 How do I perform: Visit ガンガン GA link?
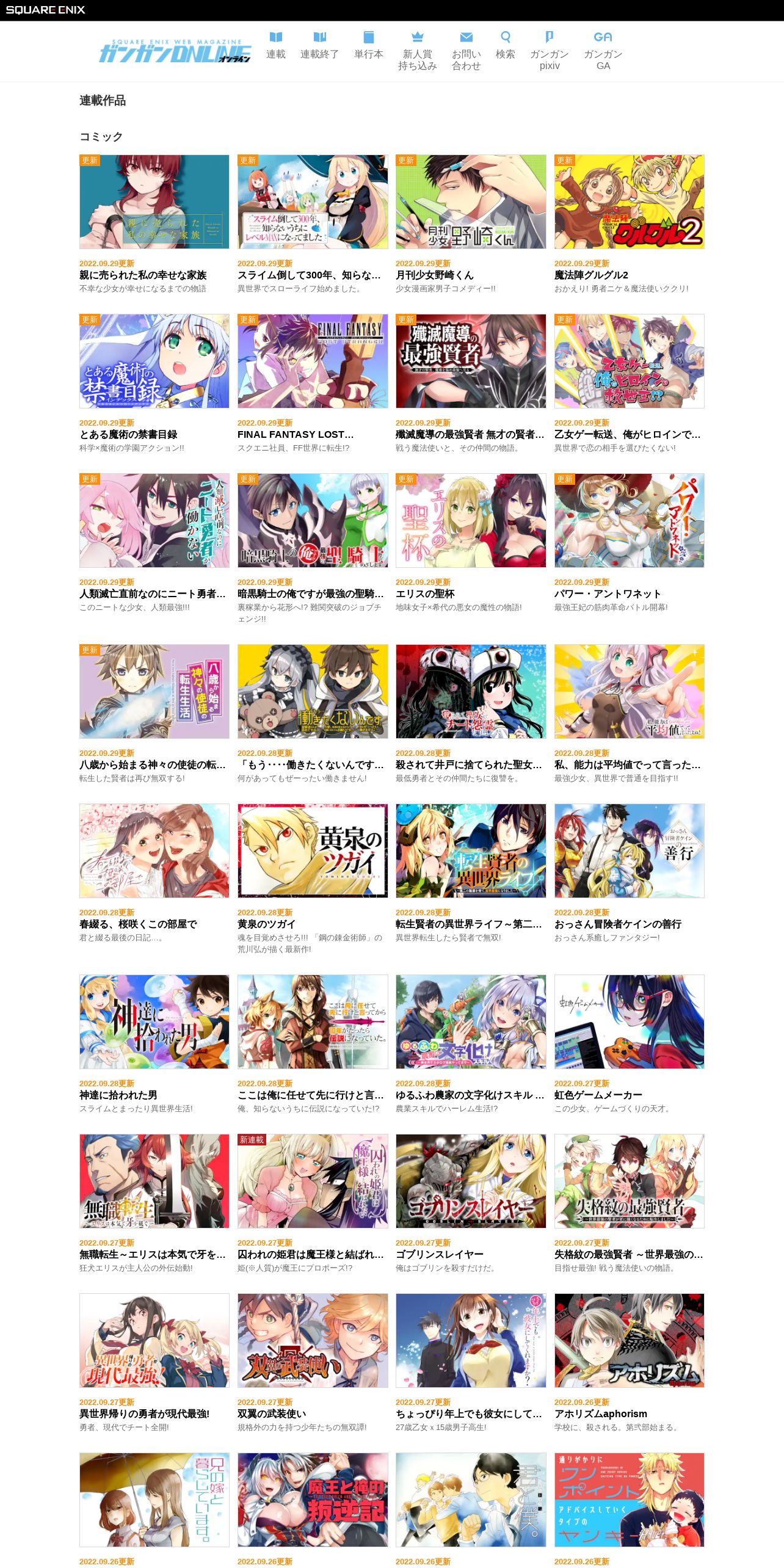tap(603, 51)
